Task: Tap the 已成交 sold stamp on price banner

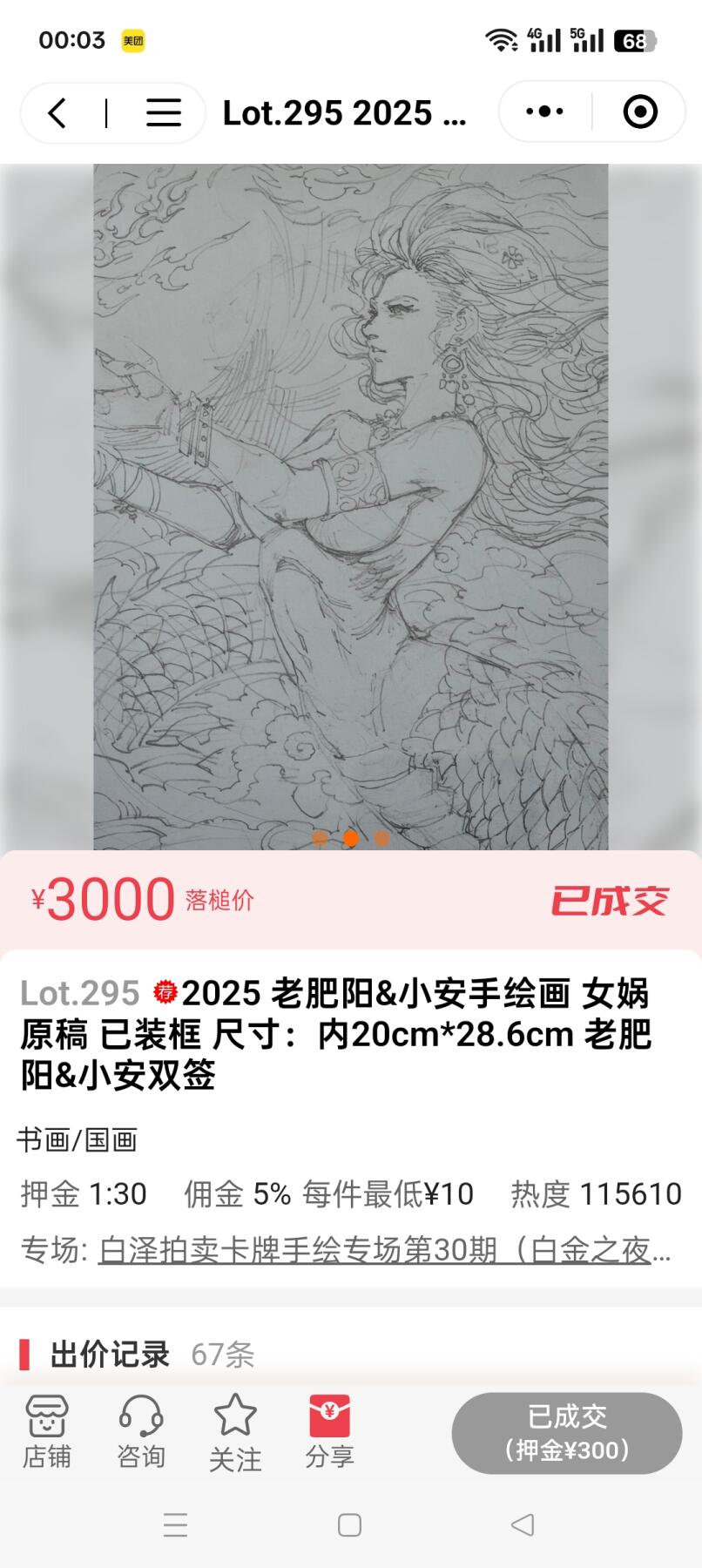Action: point(608,902)
